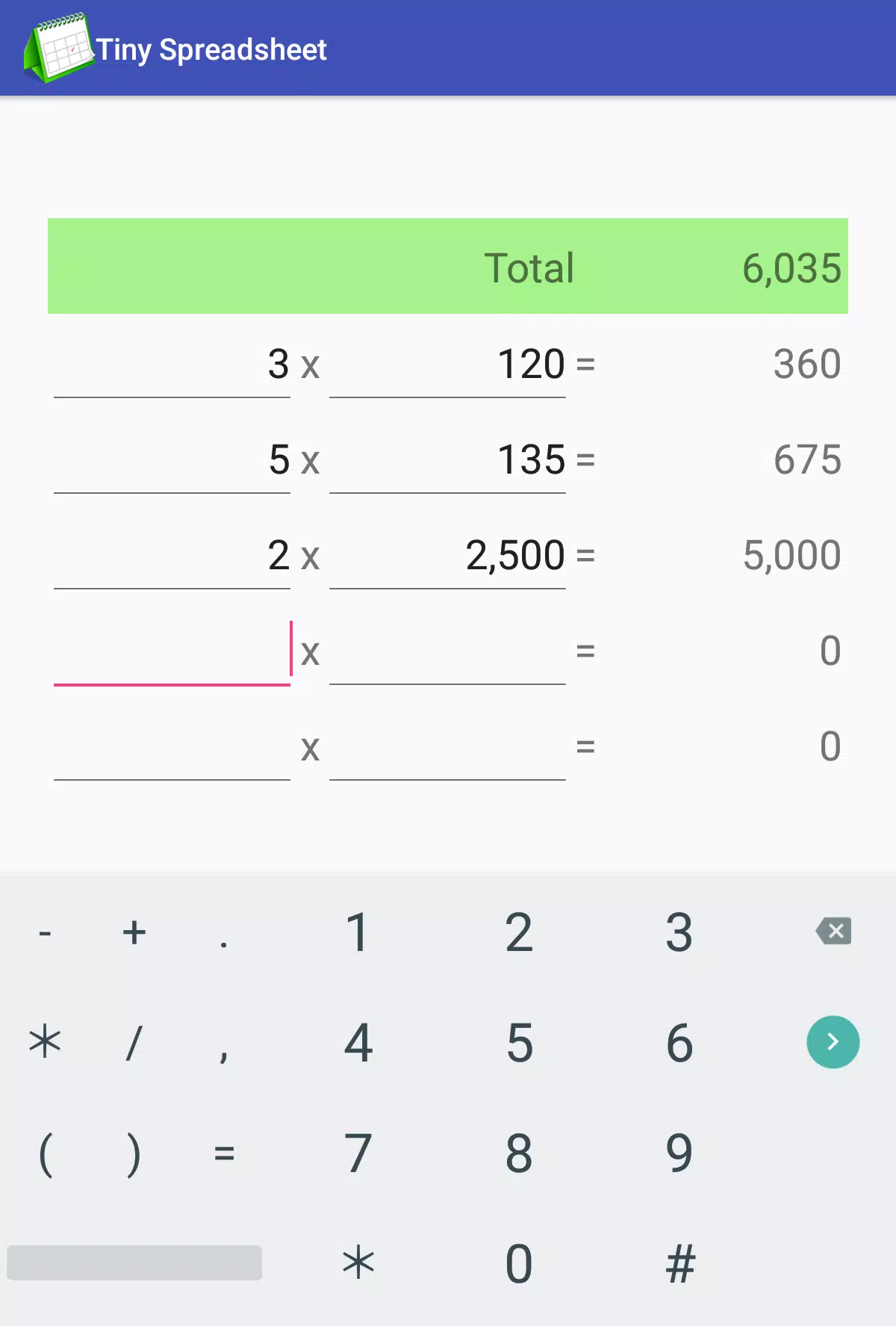Tap the backspace key on the keyboard
Image resolution: width=896 pixels, height=1326 pixels.
(833, 932)
